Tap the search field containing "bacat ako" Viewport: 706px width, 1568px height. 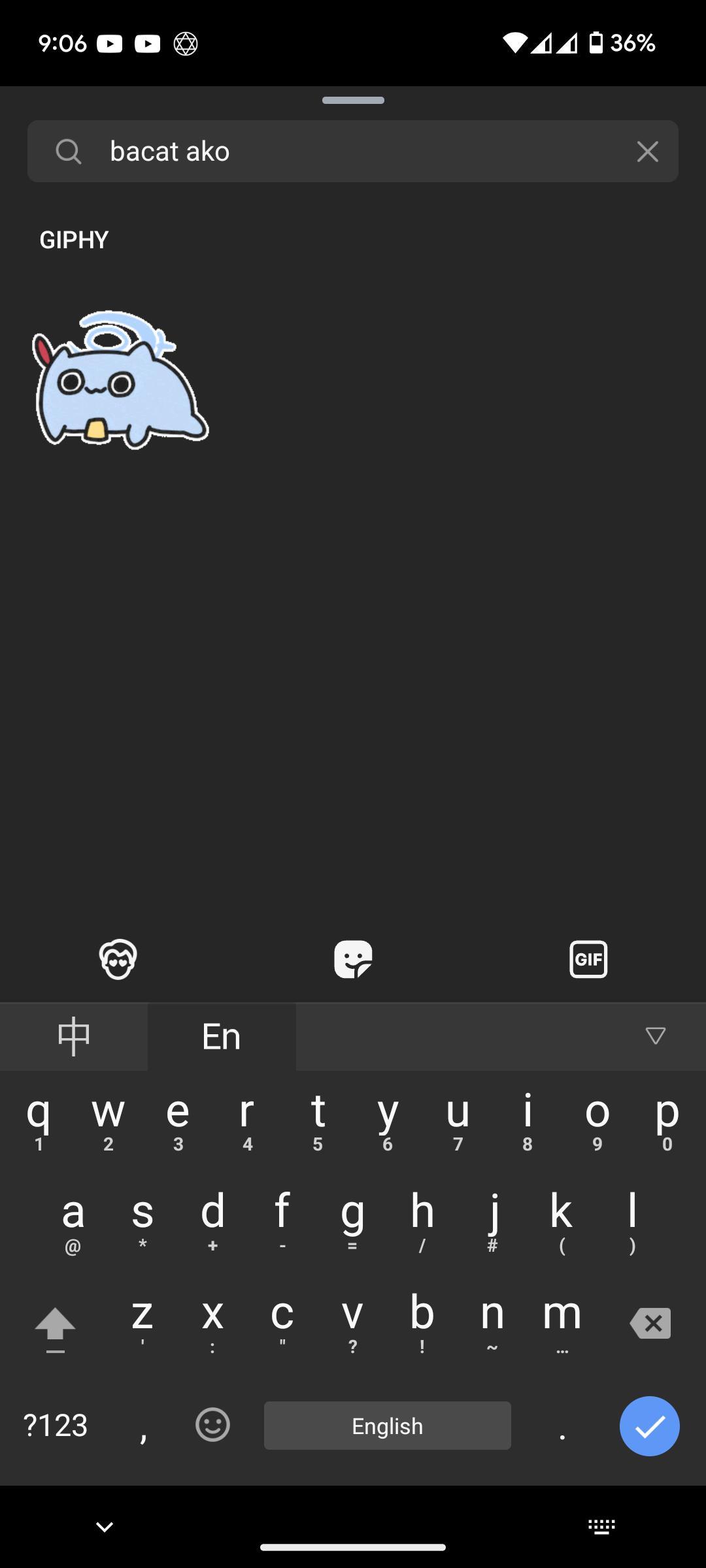tap(352, 151)
